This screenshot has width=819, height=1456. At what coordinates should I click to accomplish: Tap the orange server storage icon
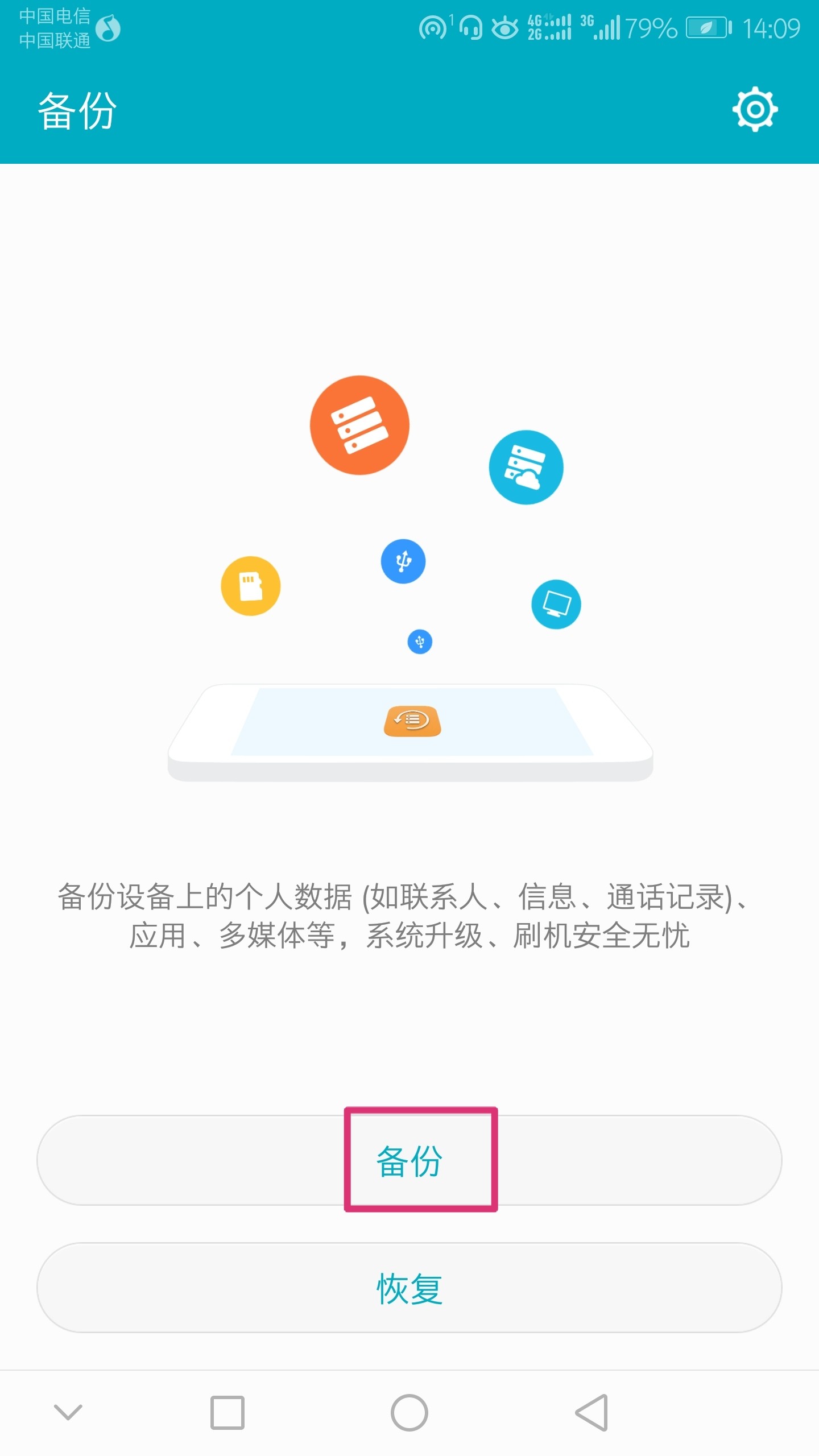point(359,426)
